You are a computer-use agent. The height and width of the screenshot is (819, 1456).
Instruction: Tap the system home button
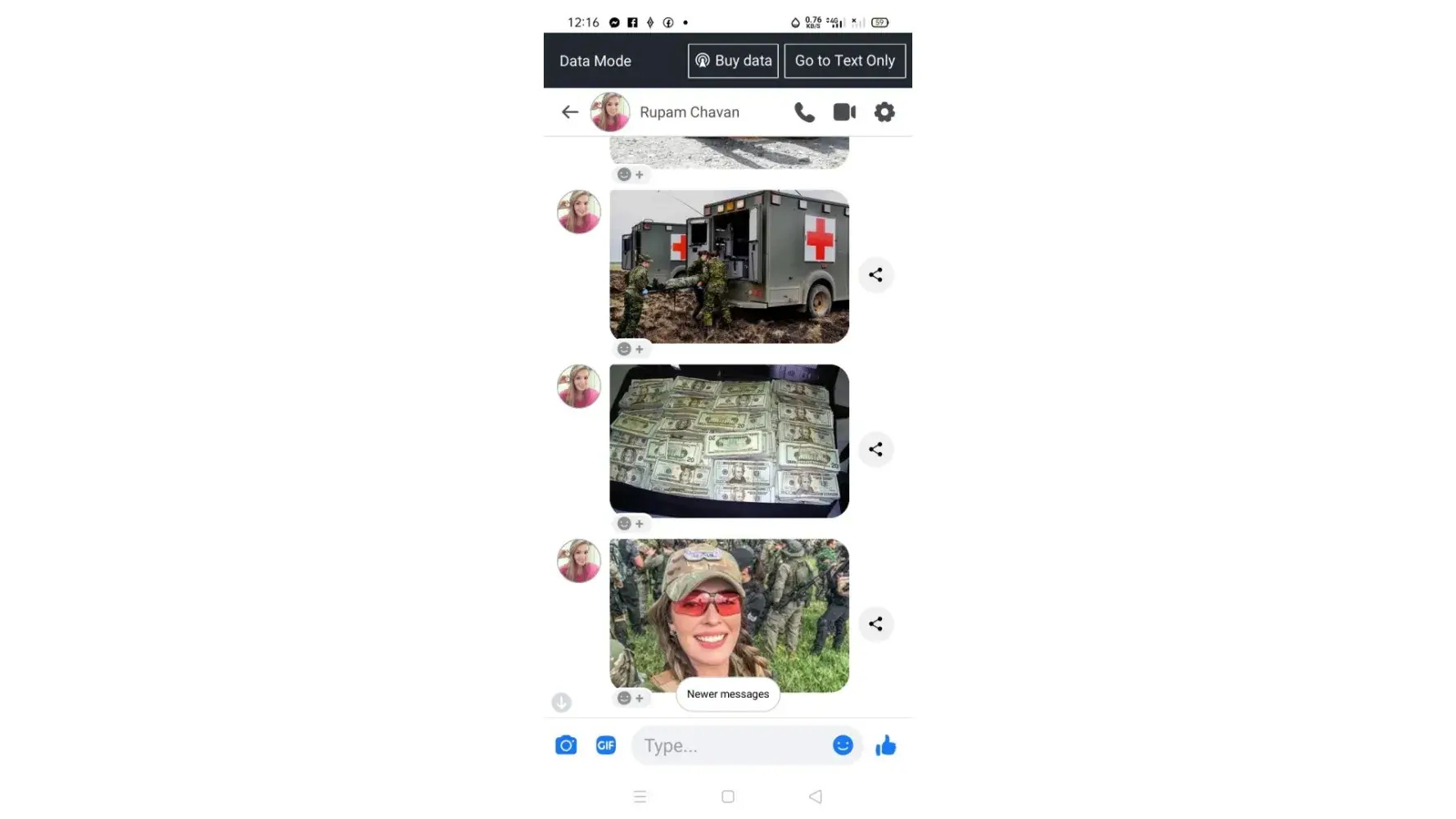[727, 797]
